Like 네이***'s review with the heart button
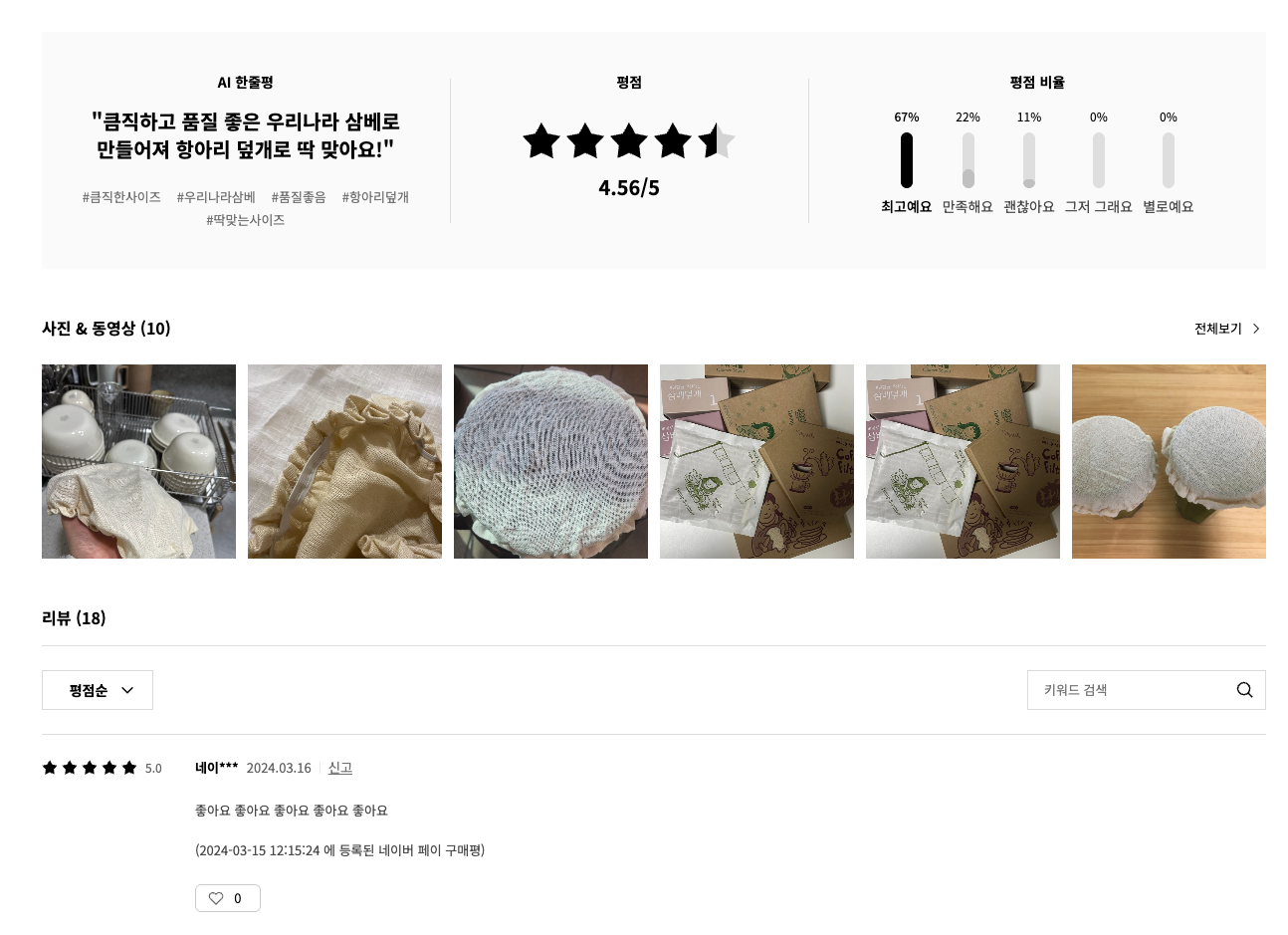The height and width of the screenshot is (935, 1288). (227, 898)
